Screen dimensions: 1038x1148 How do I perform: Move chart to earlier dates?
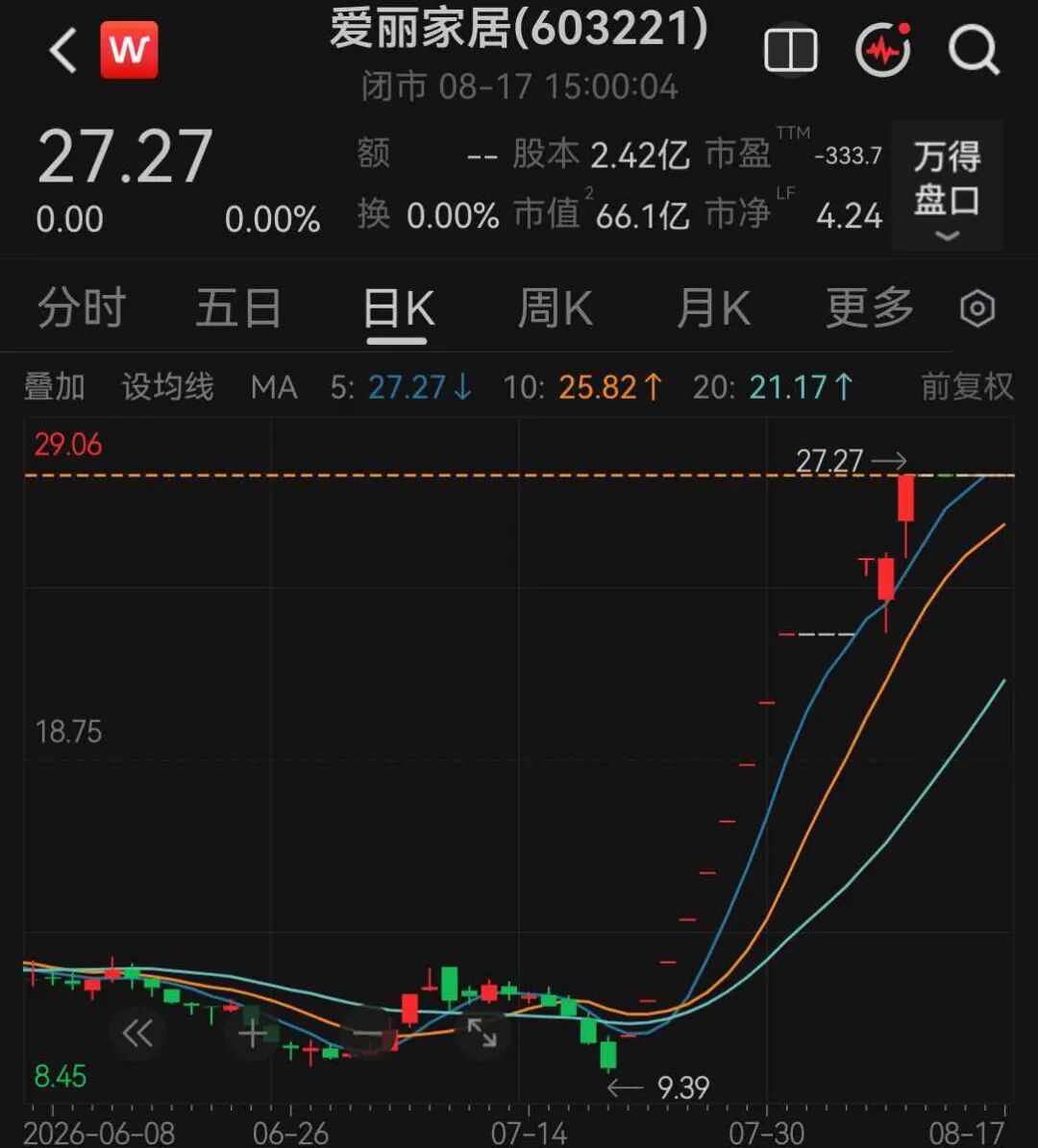coord(137,1033)
